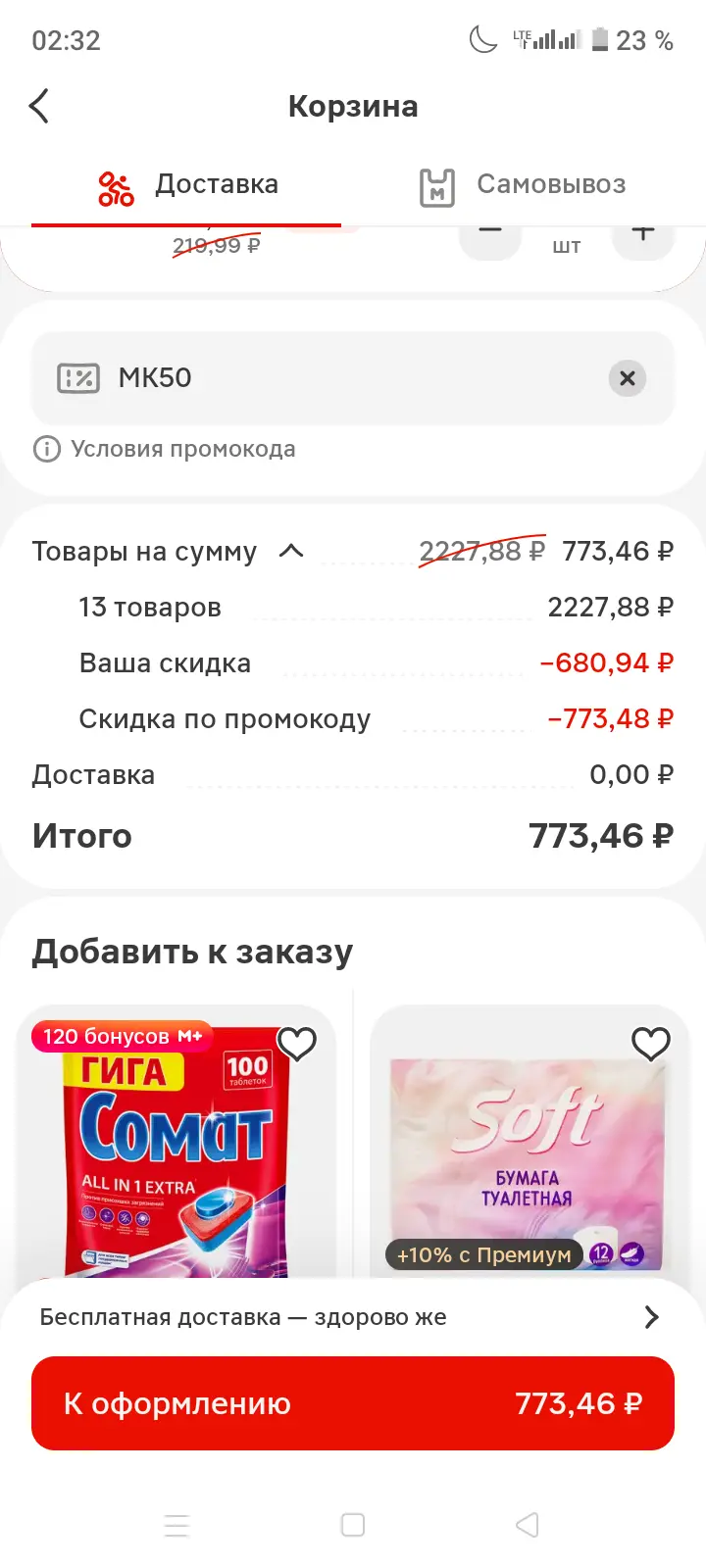Viewport: 706px width, 1568px height.
Task: Go back from the Корзина screen
Action: click(x=40, y=106)
